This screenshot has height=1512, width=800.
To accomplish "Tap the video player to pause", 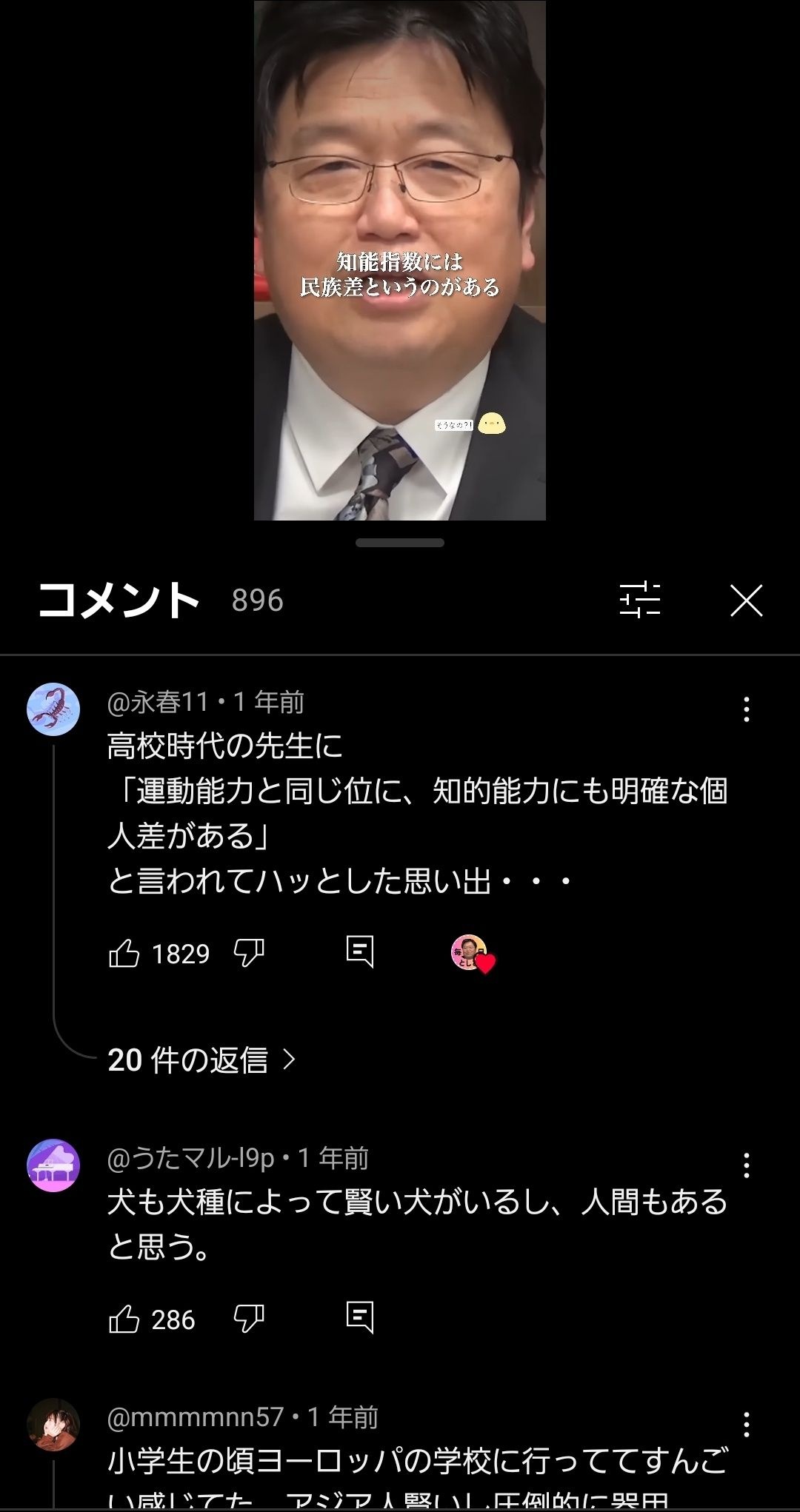I will pyautogui.click(x=400, y=260).
